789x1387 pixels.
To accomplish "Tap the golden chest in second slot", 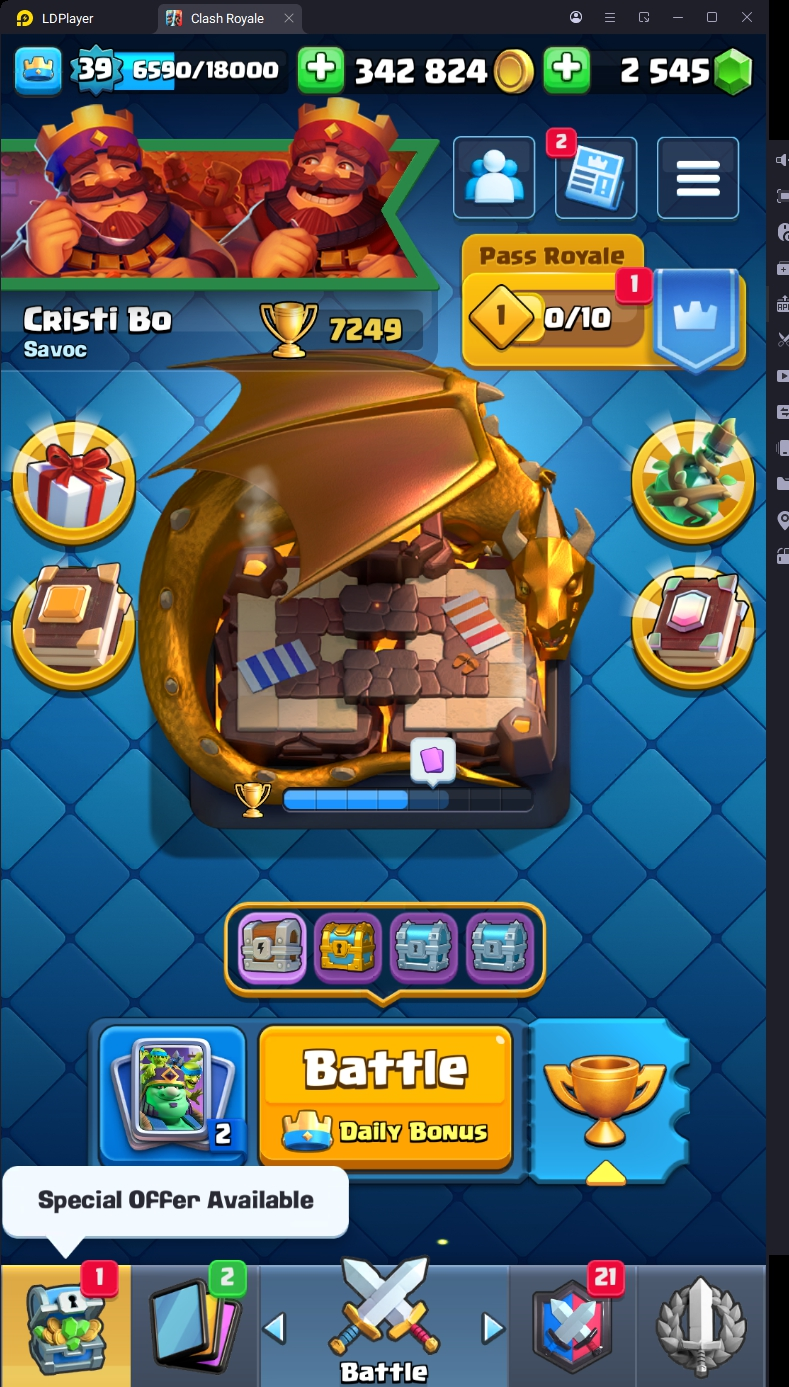I will 348,943.
